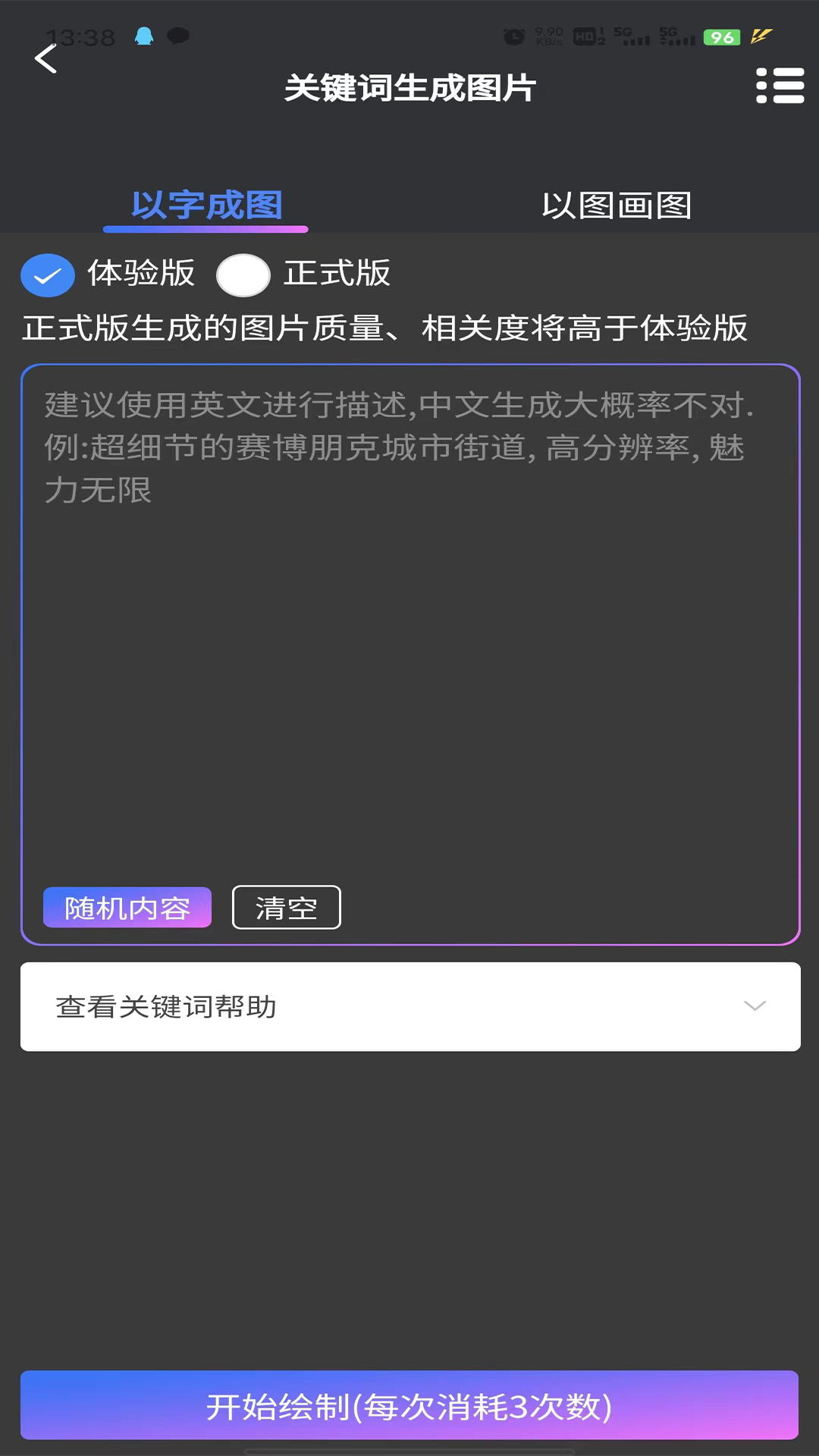Select the 以字成图 tab
819x1456 pixels.
pos(206,206)
